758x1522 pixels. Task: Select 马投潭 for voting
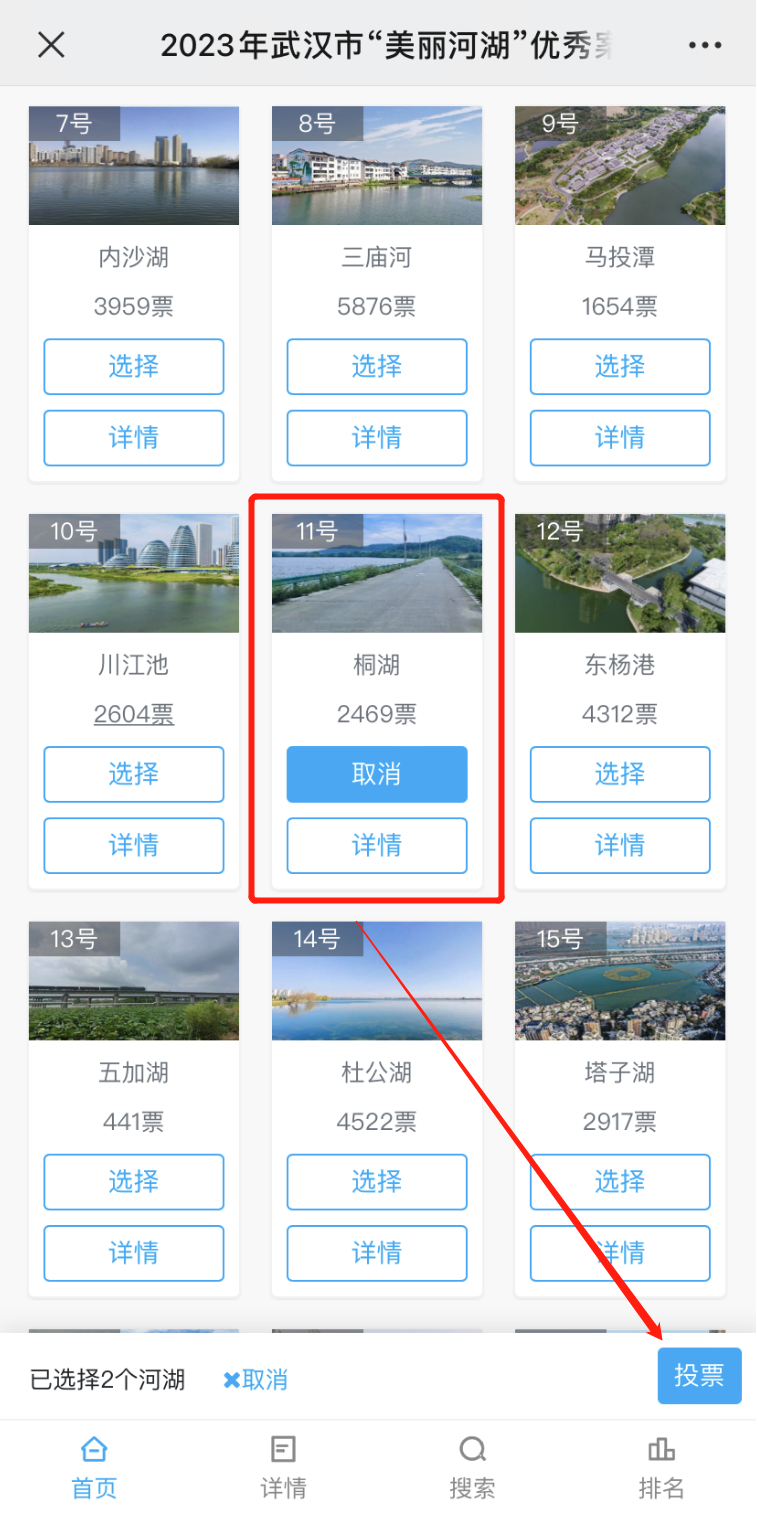pos(619,366)
